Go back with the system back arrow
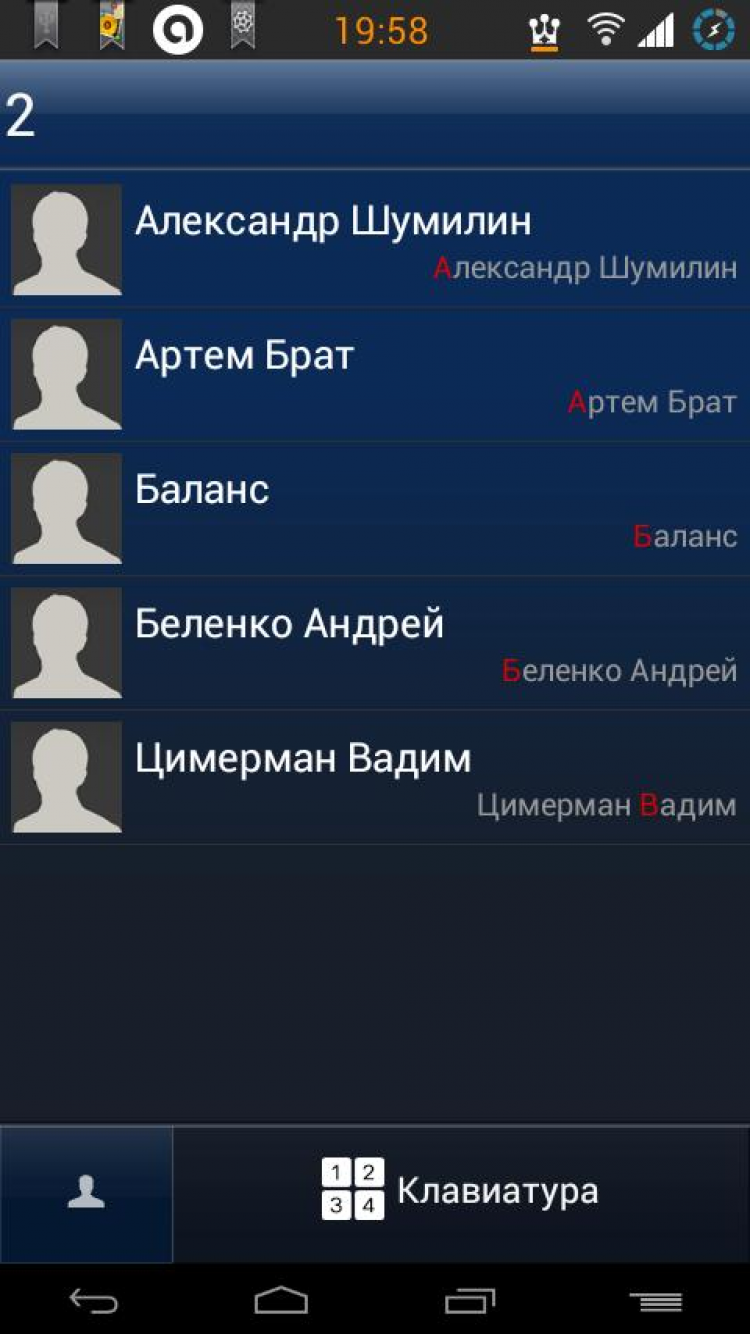 94,1301
